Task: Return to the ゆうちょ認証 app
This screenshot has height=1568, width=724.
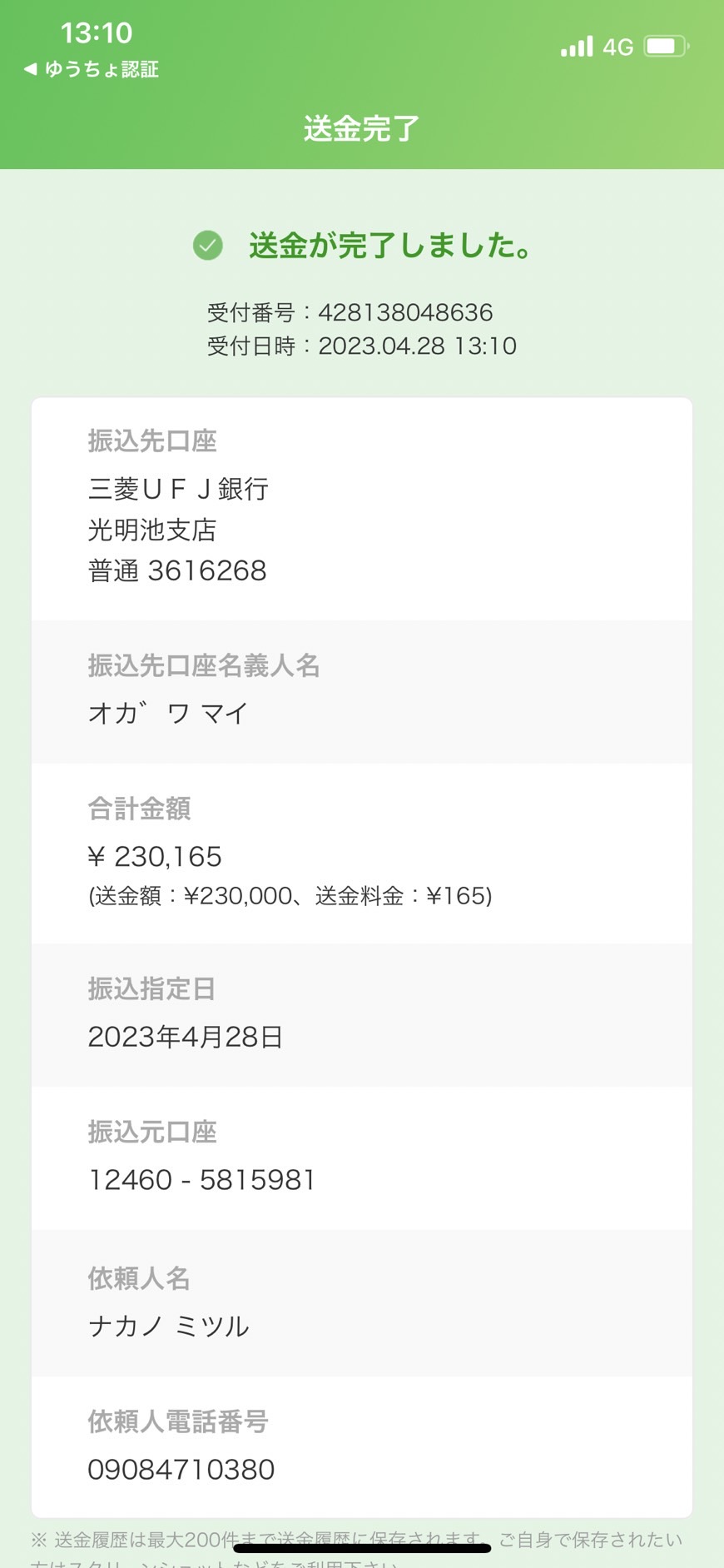Action: (91, 69)
